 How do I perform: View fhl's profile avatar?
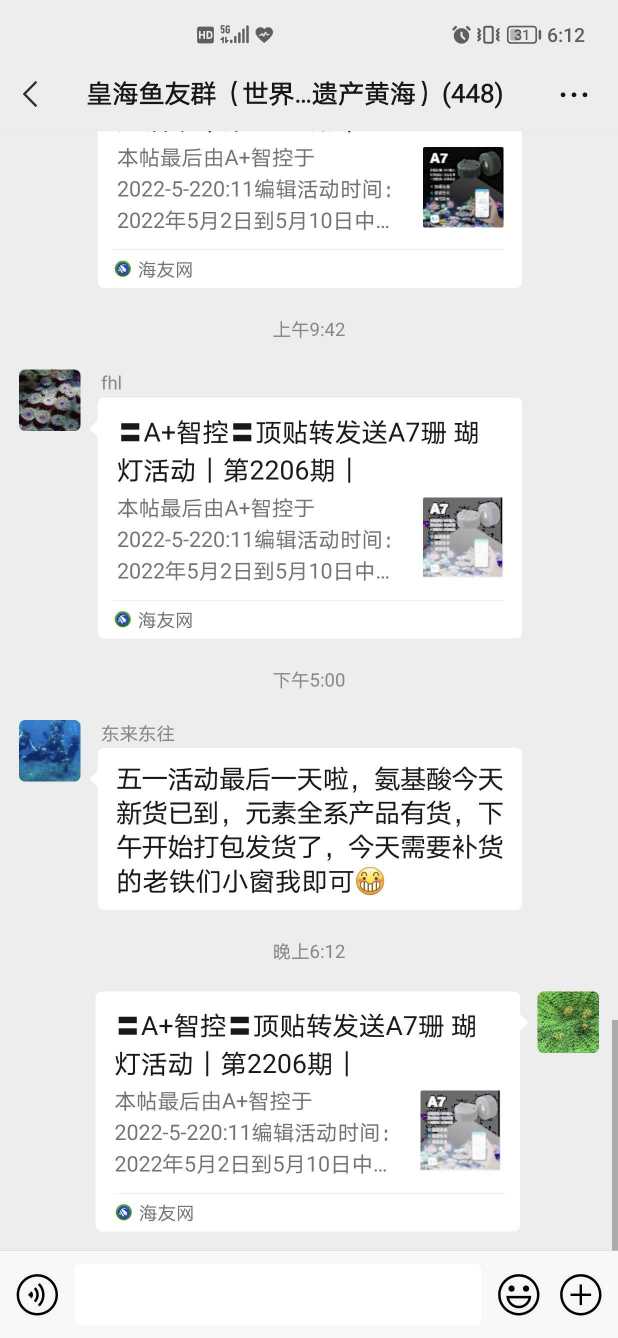(x=50, y=400)
